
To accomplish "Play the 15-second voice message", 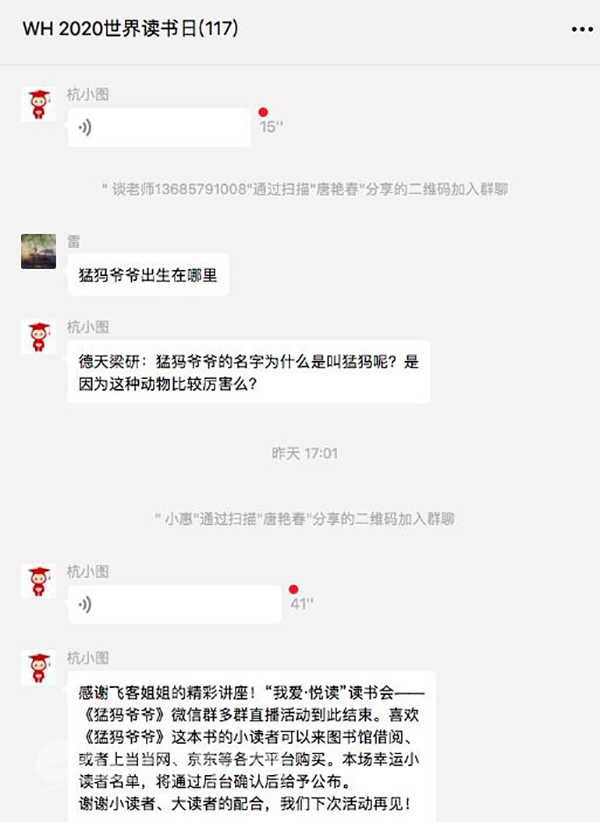I will (159, 127).
